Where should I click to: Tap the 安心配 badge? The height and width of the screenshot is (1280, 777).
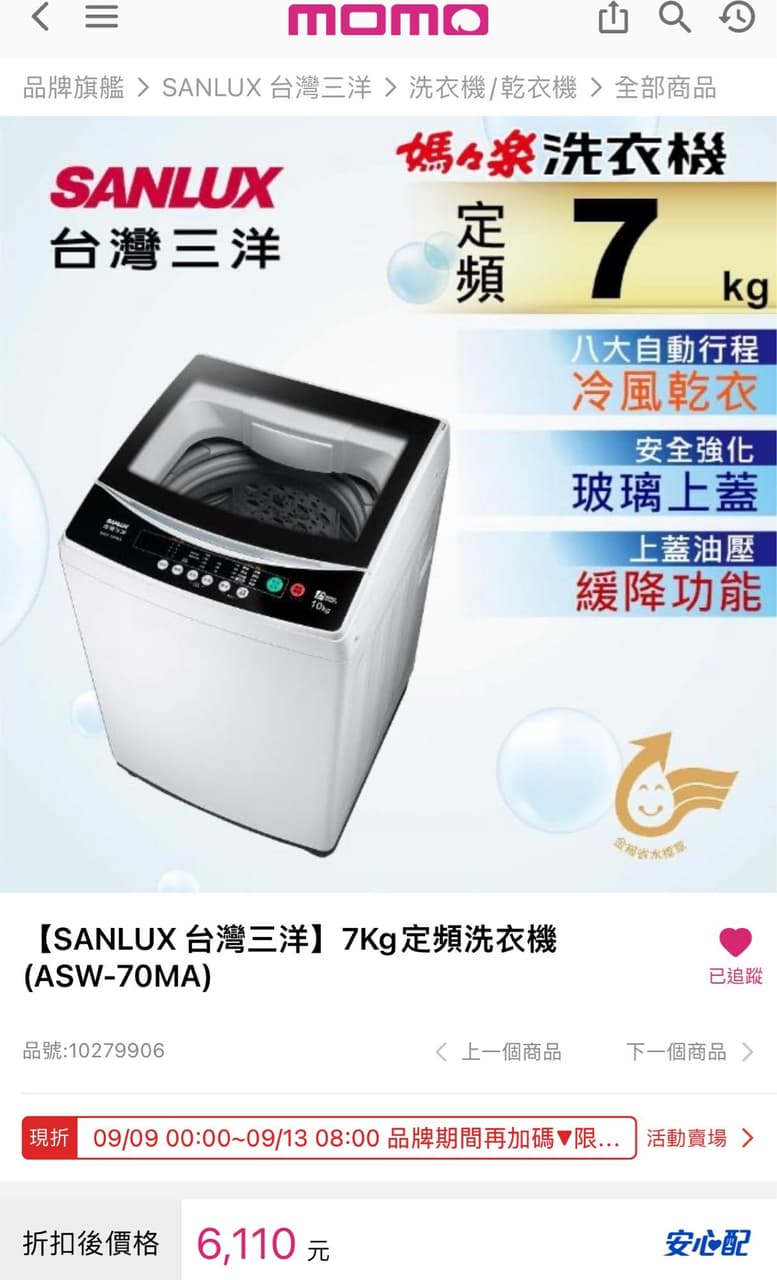click(707, 1243)
